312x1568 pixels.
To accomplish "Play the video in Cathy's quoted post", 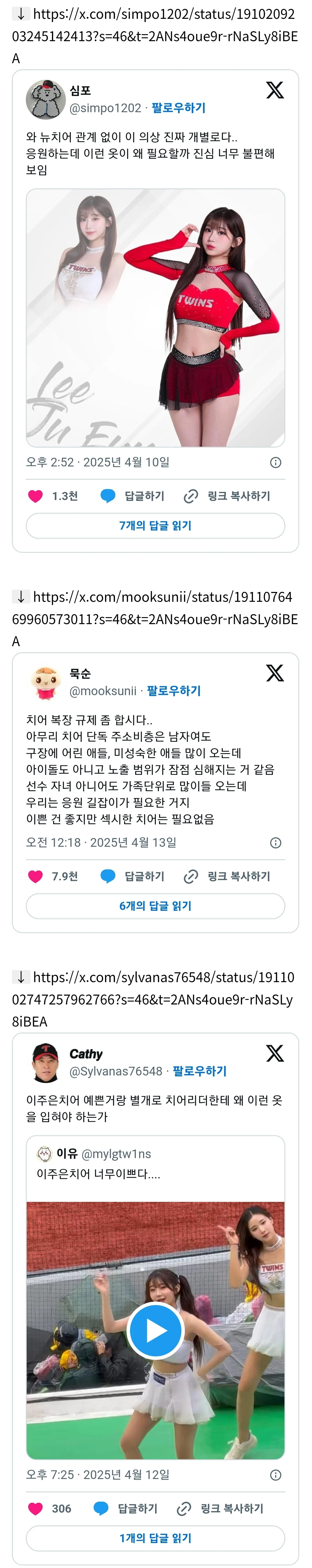I will click(x=155, y=1331).
